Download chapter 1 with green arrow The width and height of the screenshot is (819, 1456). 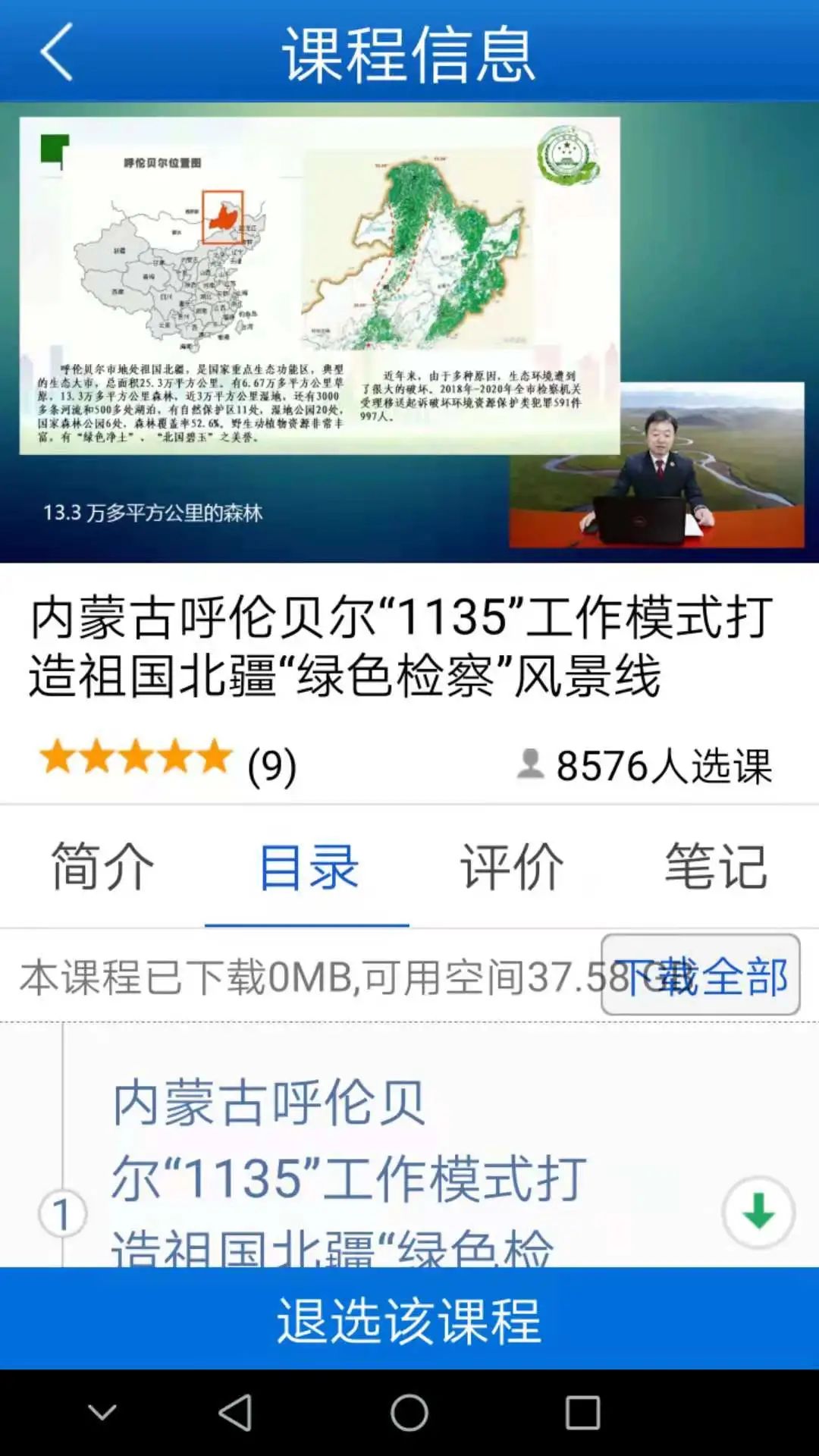[758, 1212]
